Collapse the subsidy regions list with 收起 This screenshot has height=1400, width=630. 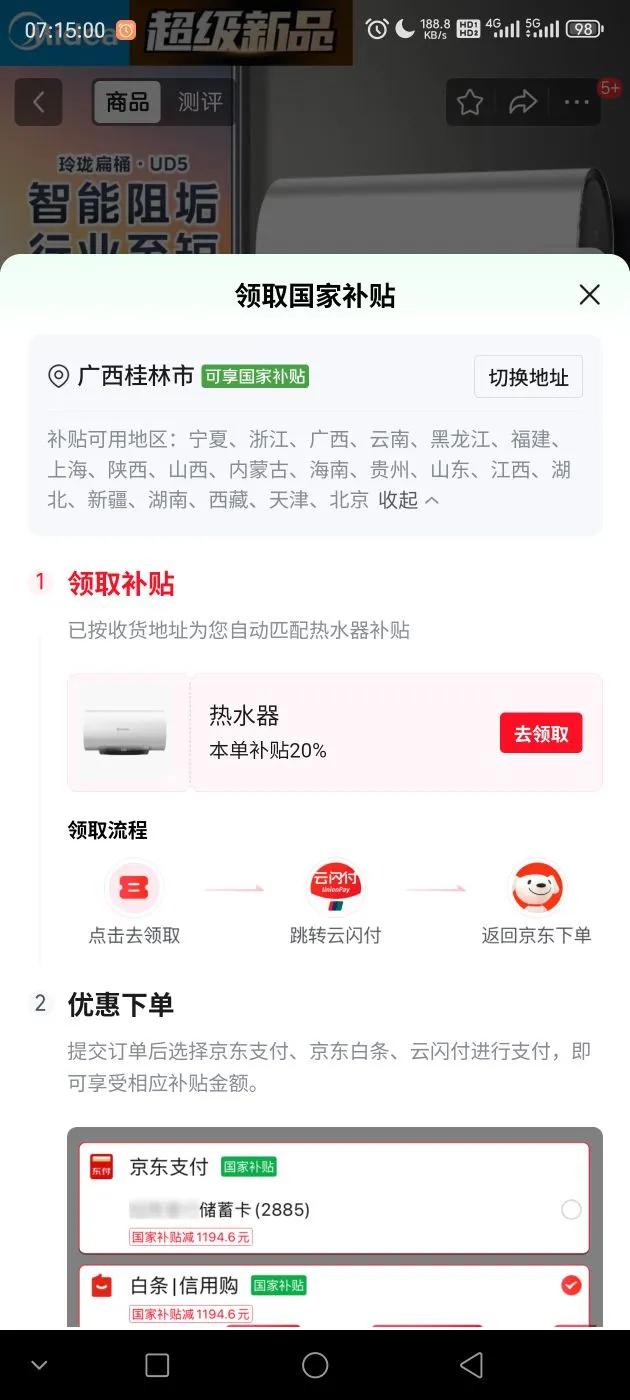point(408,500)
